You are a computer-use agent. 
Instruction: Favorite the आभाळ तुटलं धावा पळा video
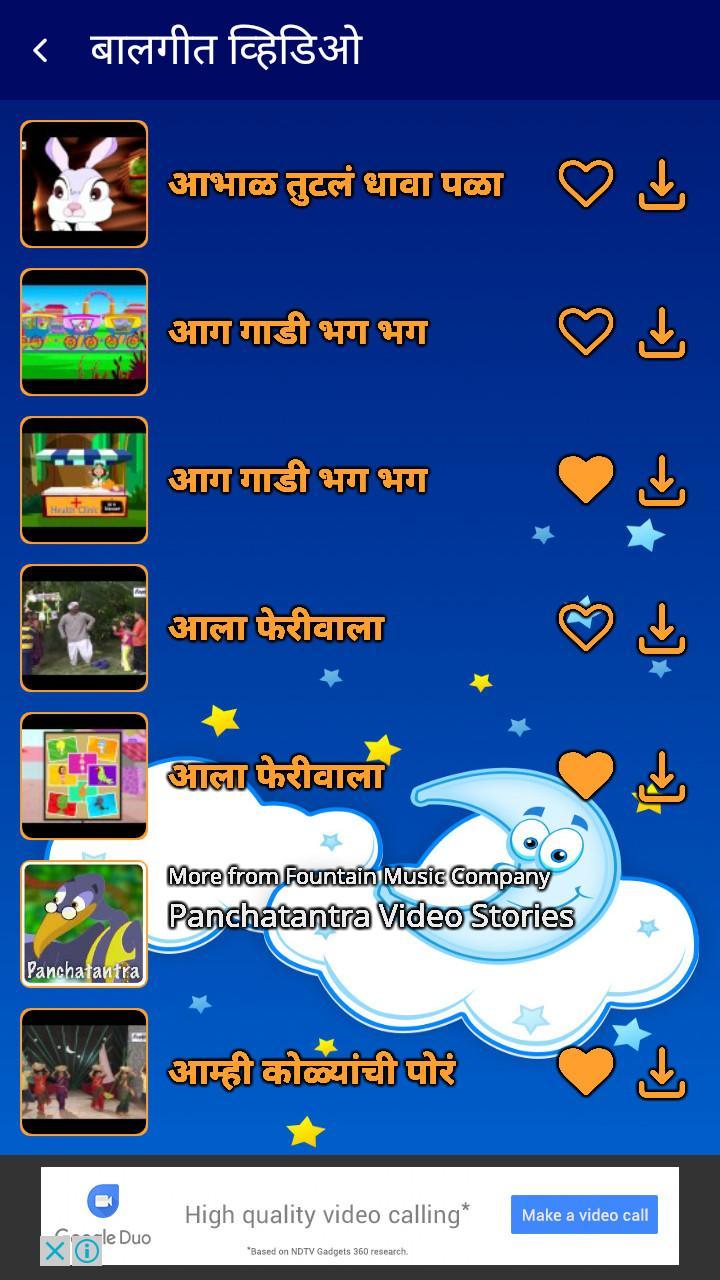coord(585,184)
